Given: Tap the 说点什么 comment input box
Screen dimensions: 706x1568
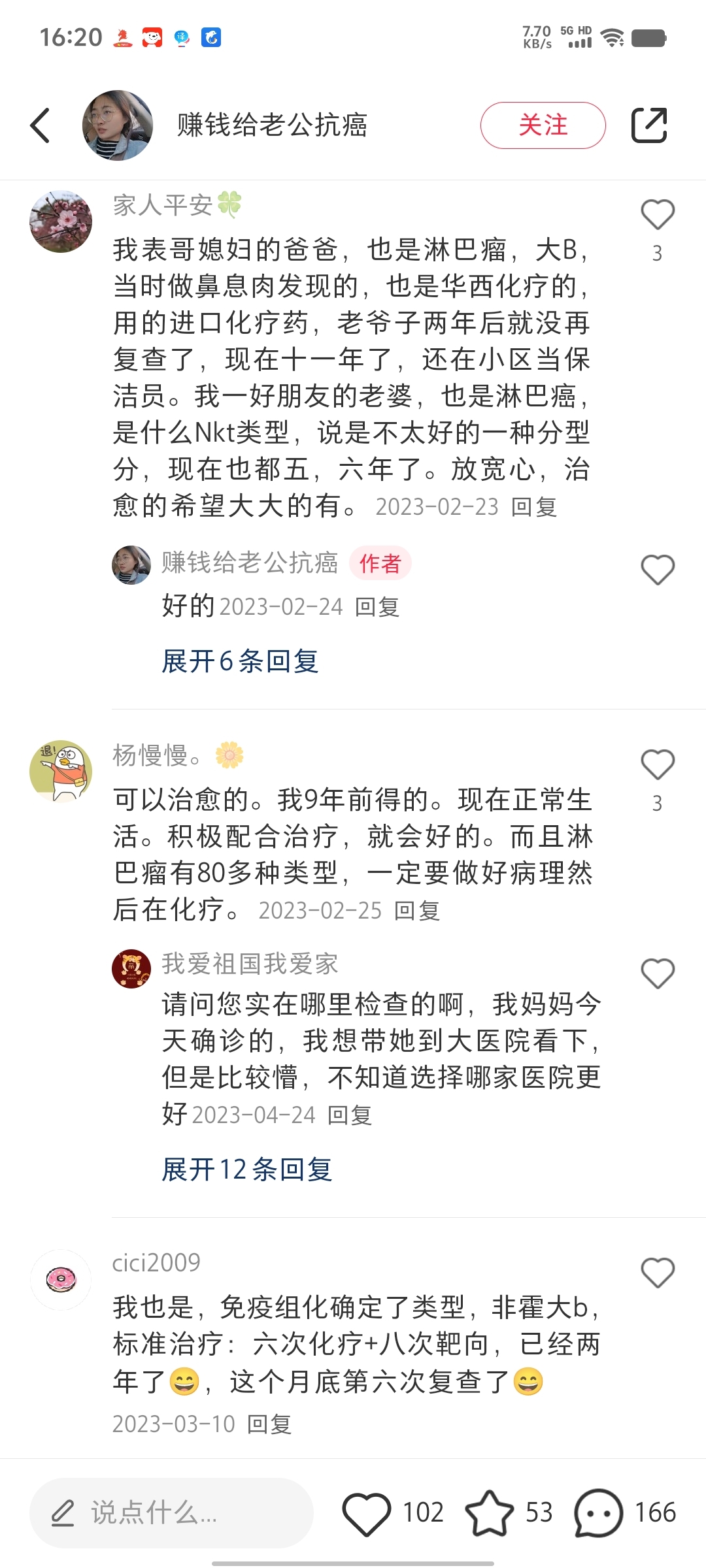Looking at the screenshot, I should click(x=171, y=1512).
